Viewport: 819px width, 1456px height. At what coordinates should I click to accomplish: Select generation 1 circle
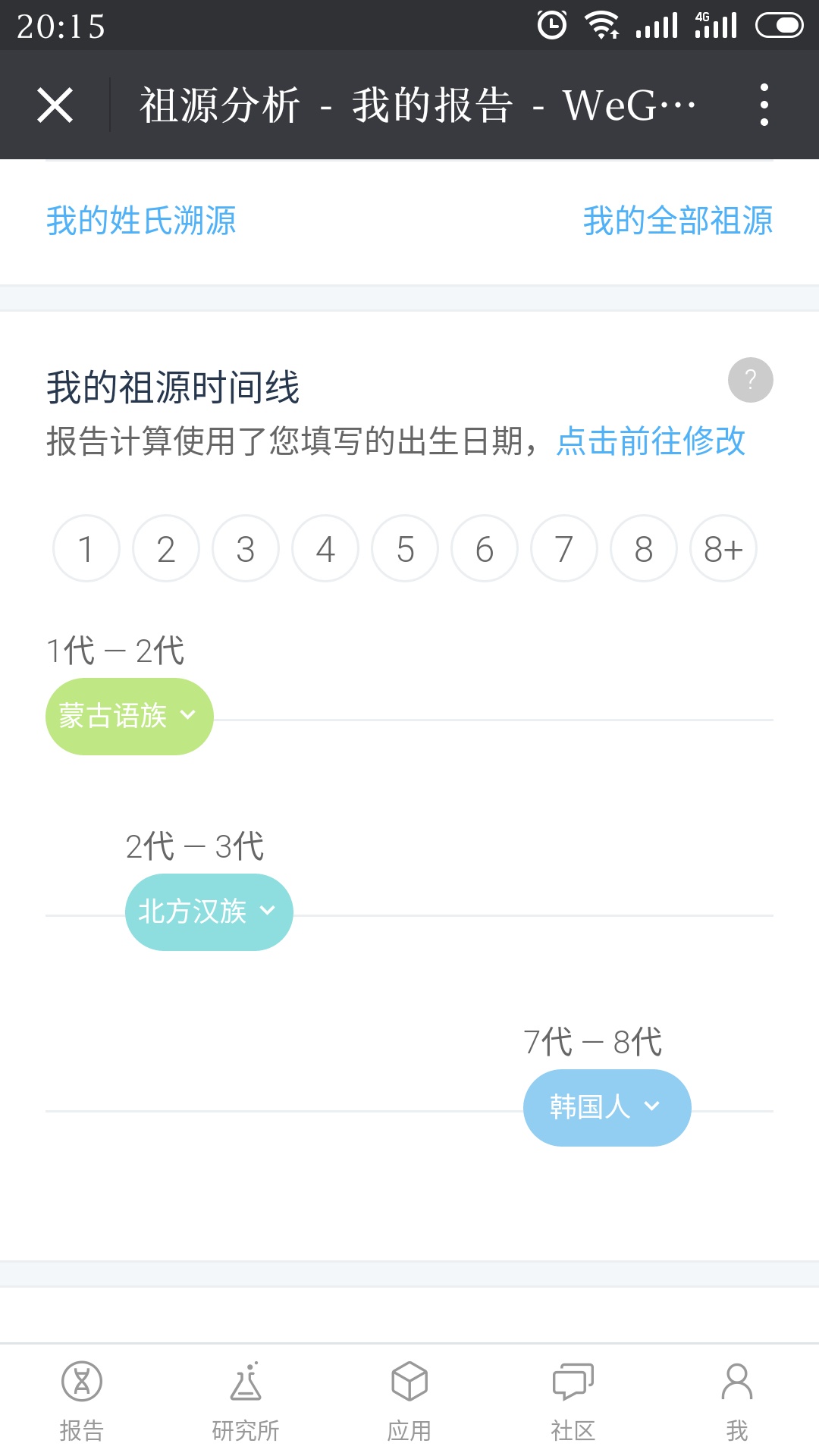[x=86, y=548]
